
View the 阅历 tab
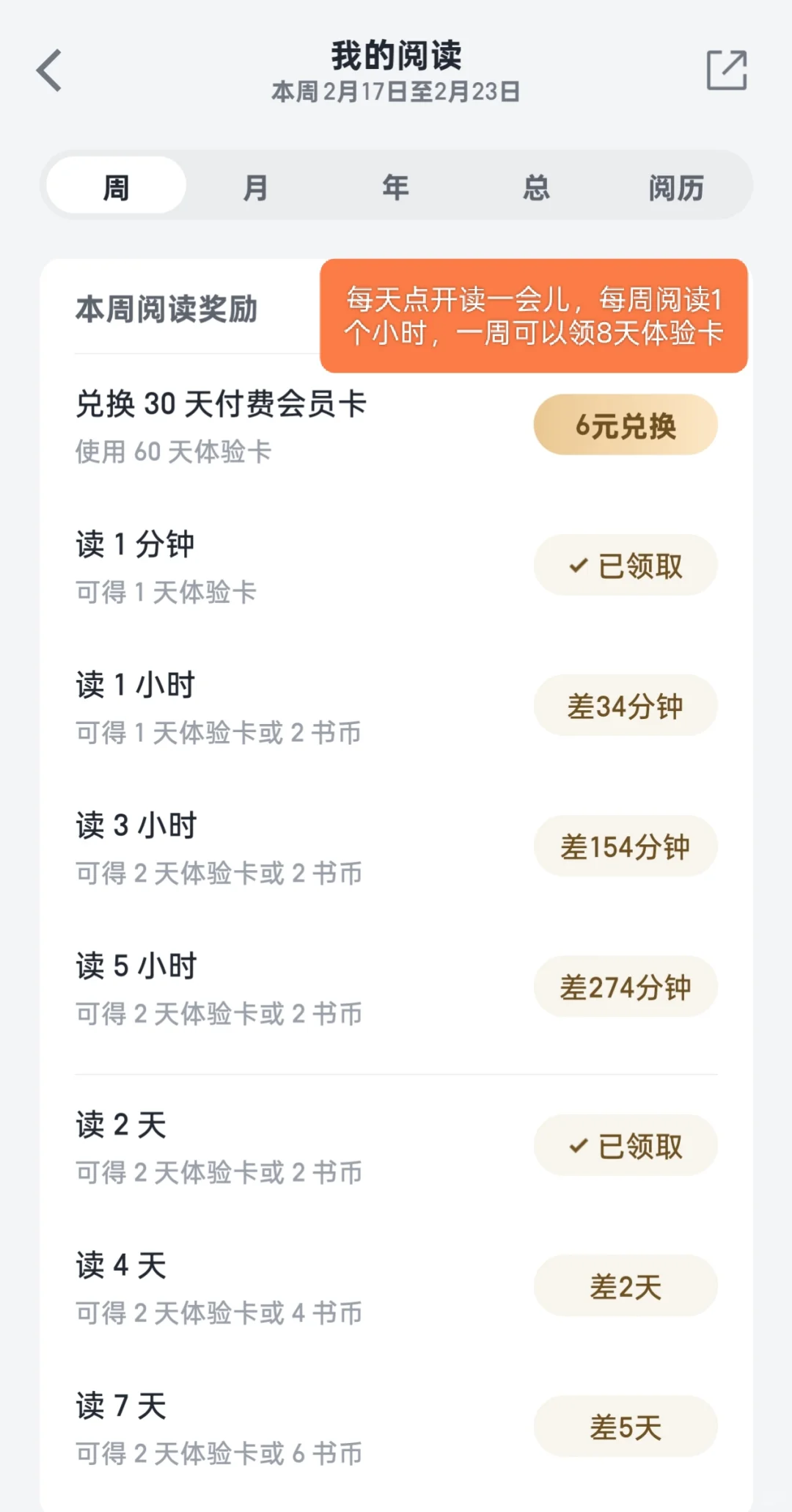click(675, 186)
